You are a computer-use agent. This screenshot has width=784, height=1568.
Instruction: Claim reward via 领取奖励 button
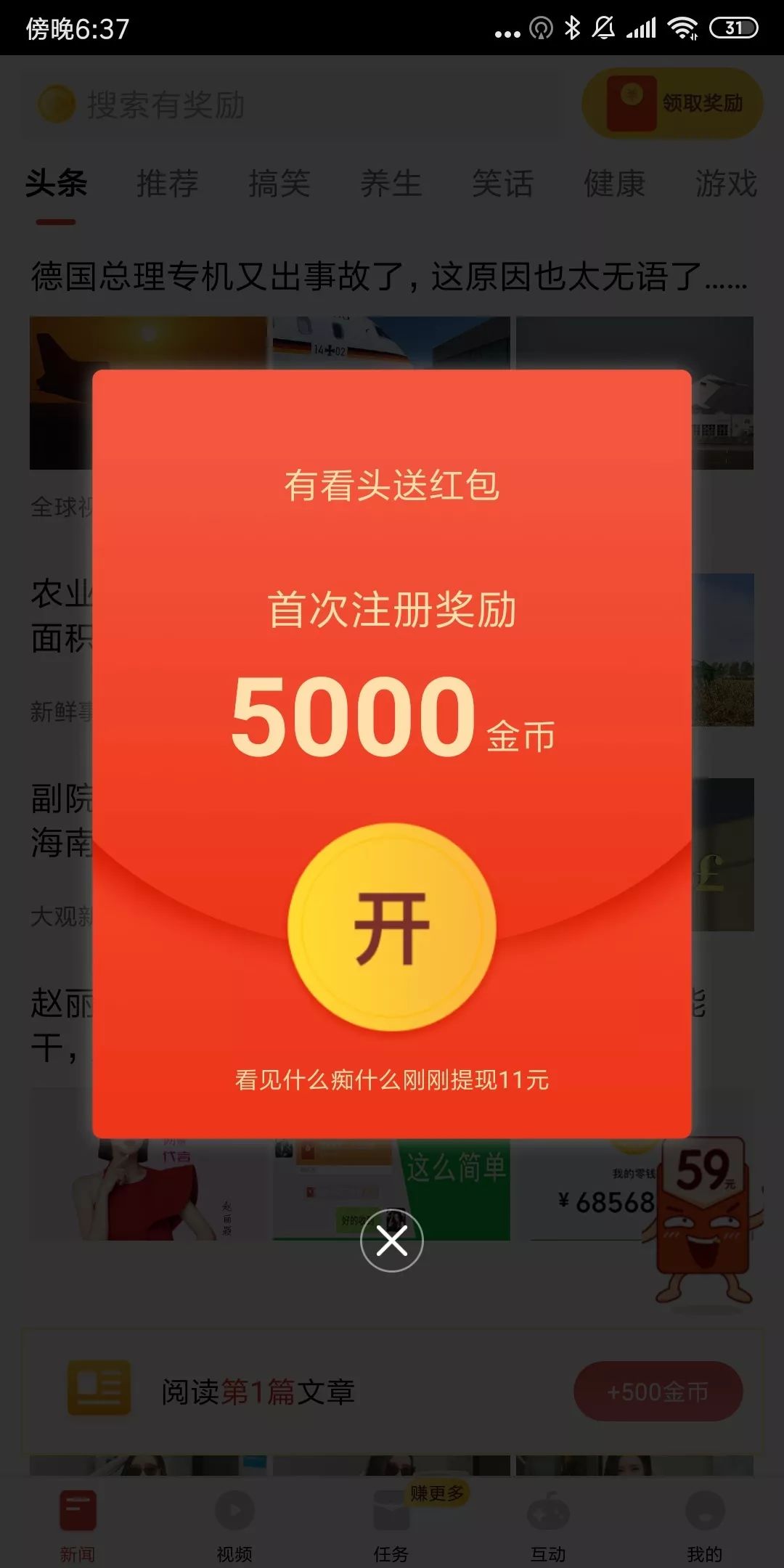(x=672, y=103)
